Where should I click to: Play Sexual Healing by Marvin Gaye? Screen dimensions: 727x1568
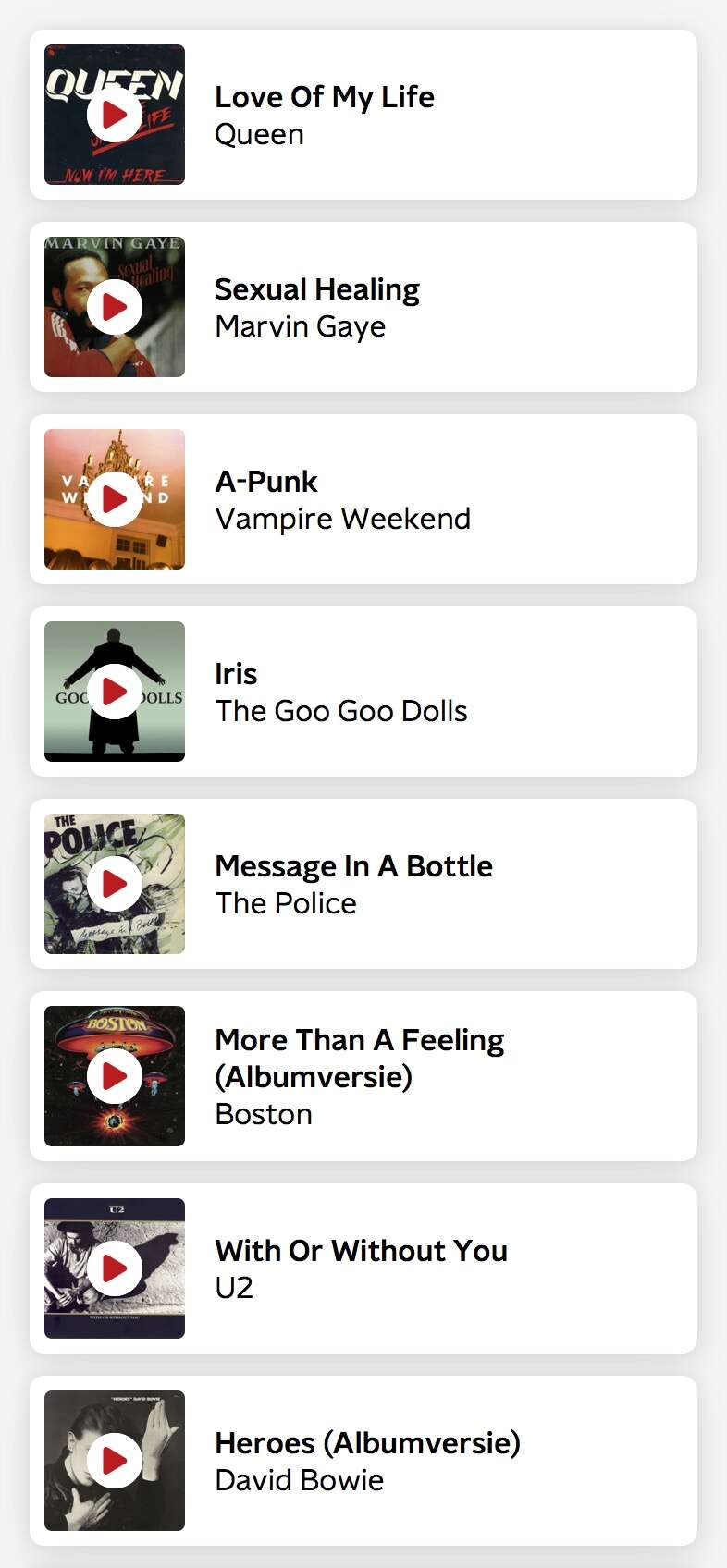coord(115,307)
